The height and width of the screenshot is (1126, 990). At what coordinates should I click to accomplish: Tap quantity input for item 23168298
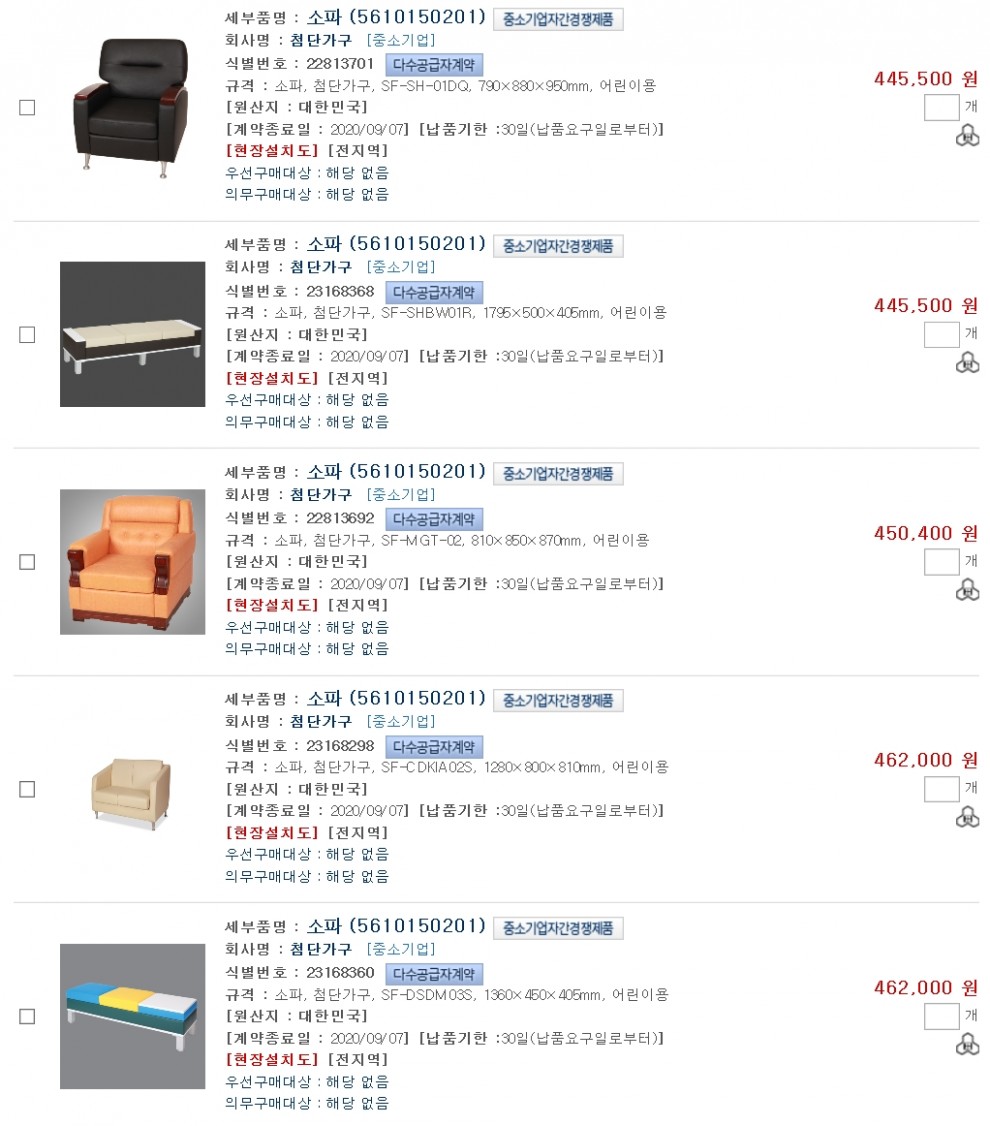(x=941, y=788)
